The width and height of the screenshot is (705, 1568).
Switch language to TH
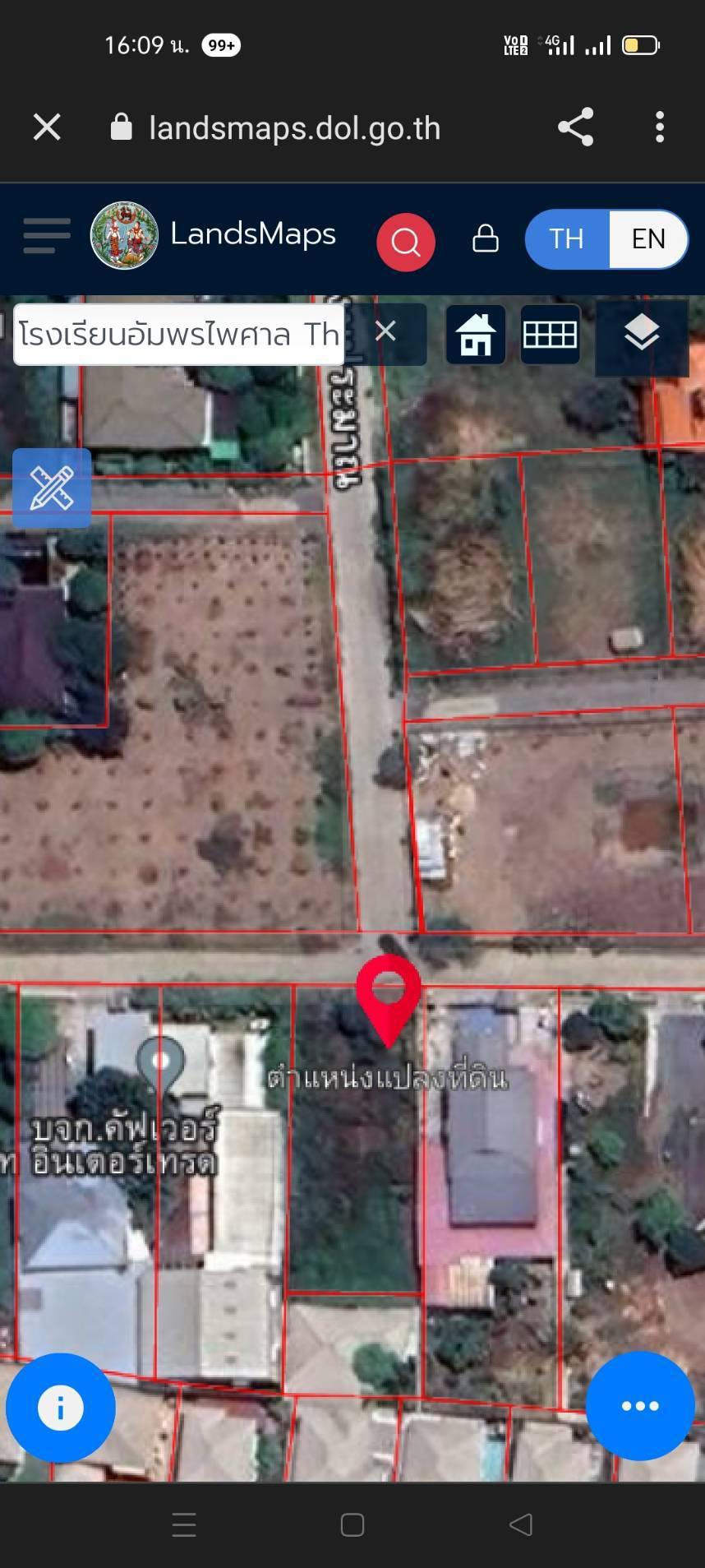(x=567, y=238)
